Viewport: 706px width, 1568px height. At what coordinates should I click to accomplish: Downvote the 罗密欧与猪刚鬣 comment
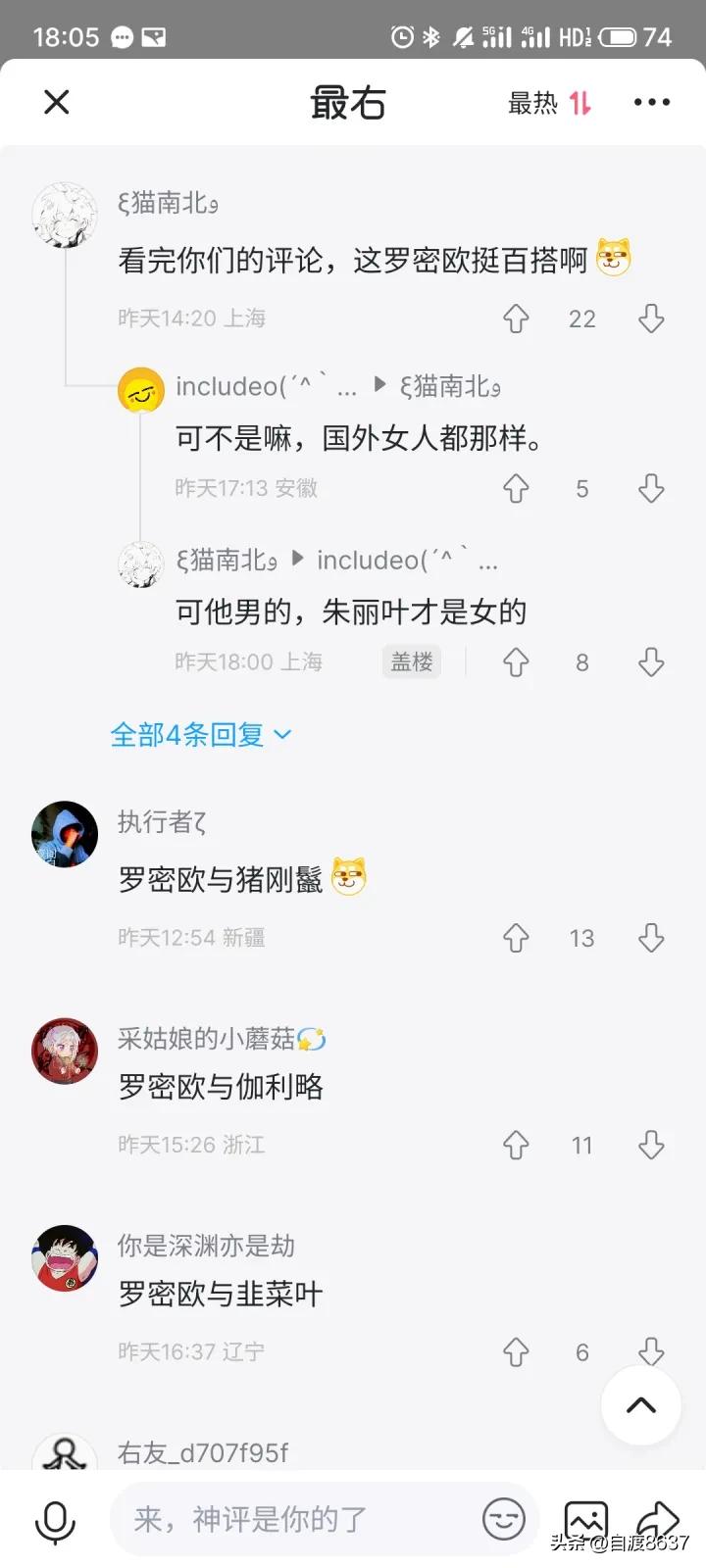coord(650,938)
